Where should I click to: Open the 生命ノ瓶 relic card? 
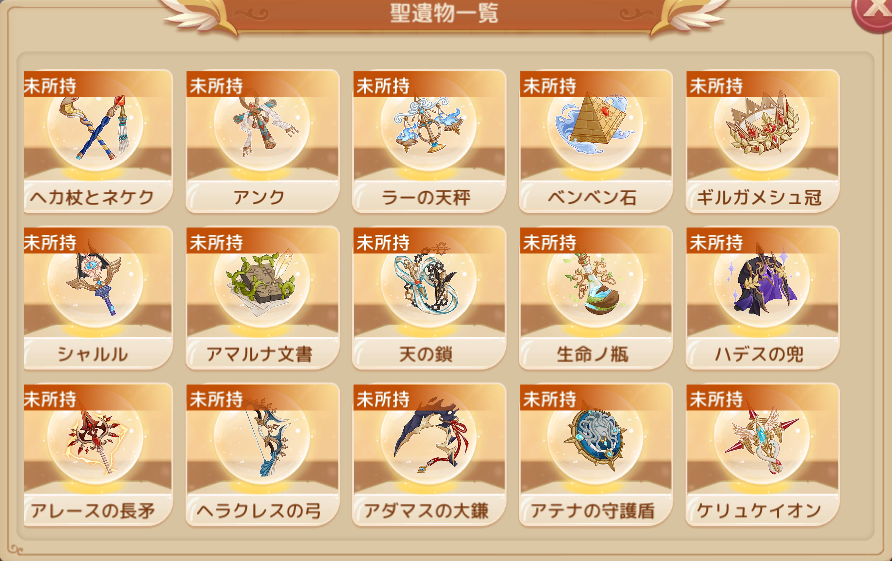pos(596,298)
